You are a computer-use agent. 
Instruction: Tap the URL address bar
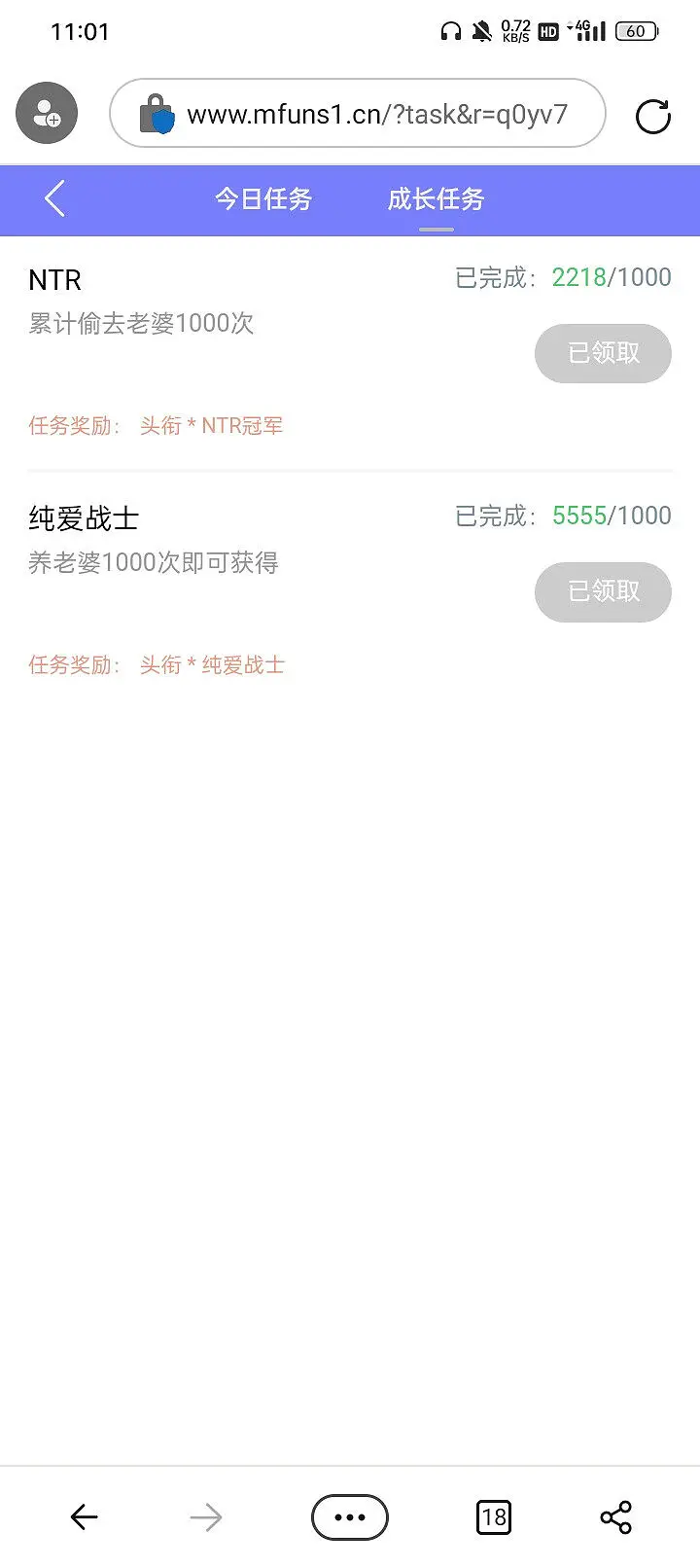click(358, 114)
